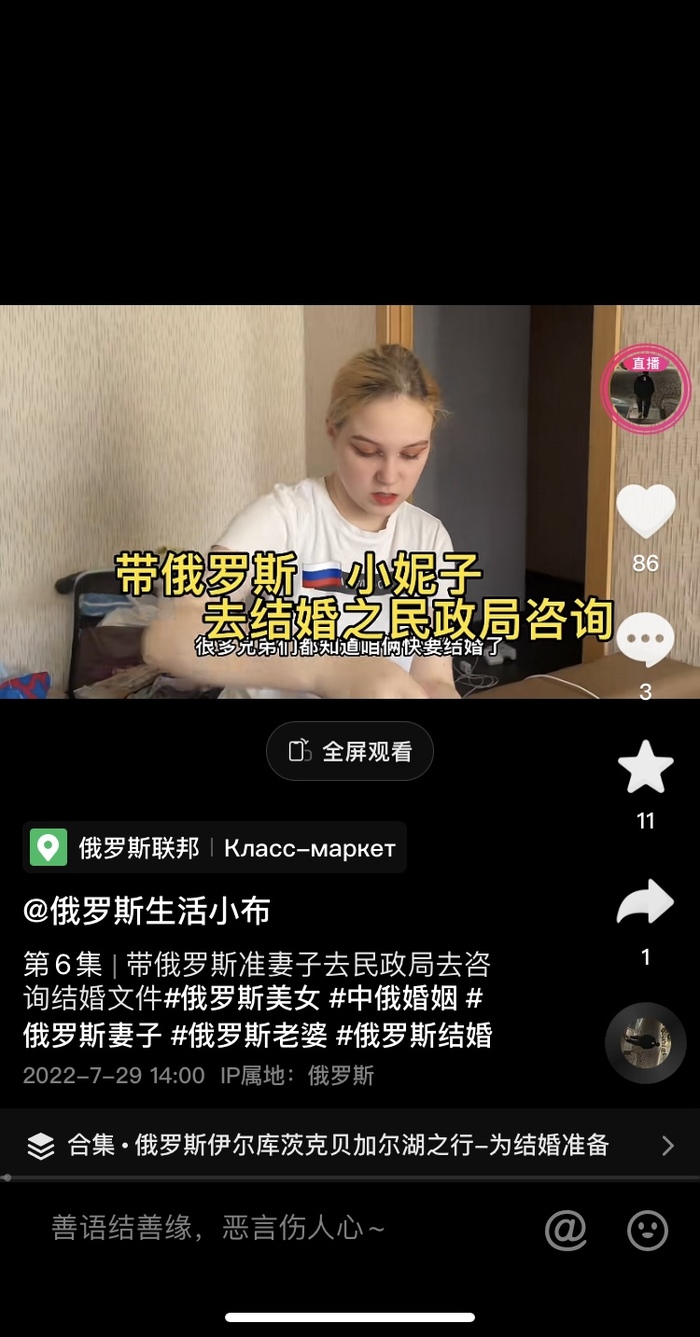Open the spinning music disc
This screenshot has height=1337, width=700.
[645, 1043]
